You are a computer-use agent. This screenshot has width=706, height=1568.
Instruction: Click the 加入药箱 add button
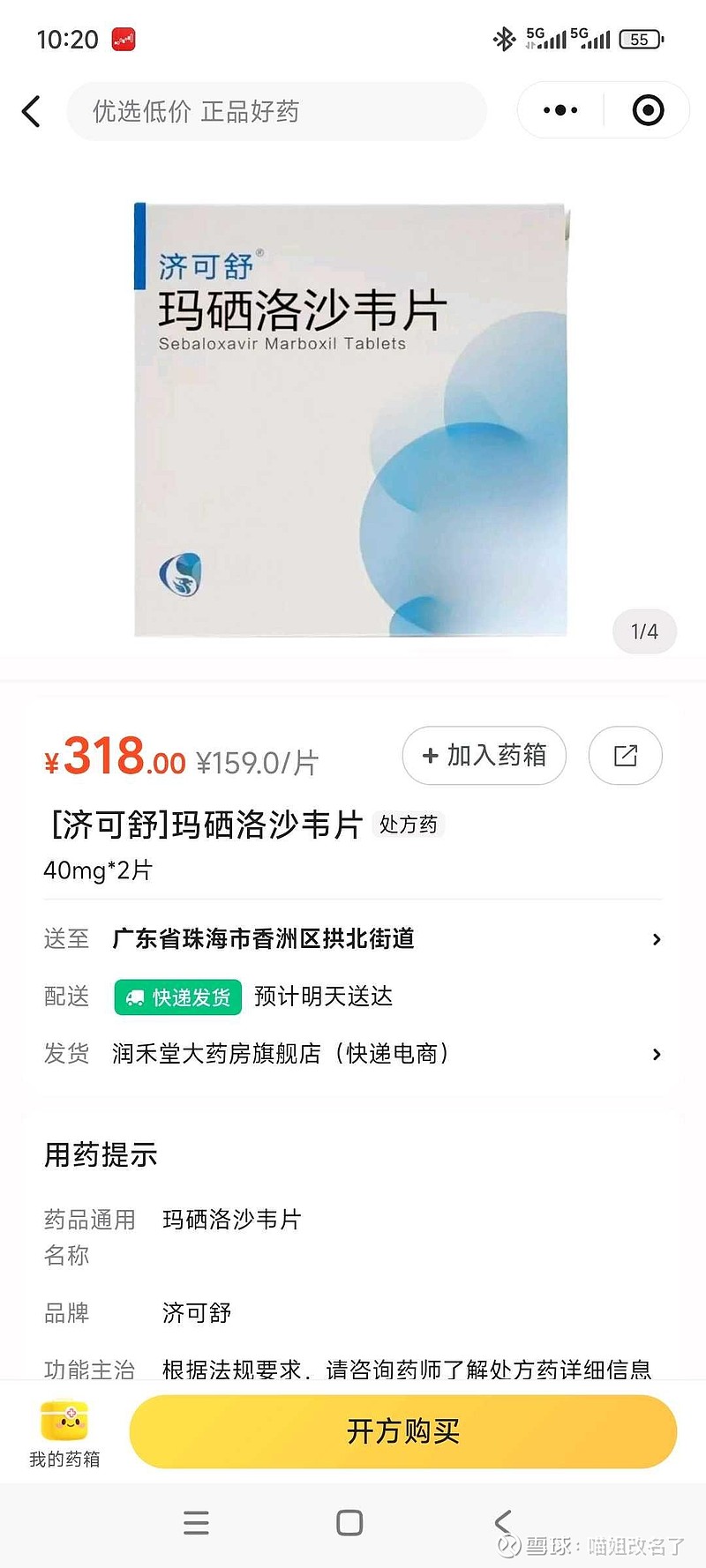[484, 756]
